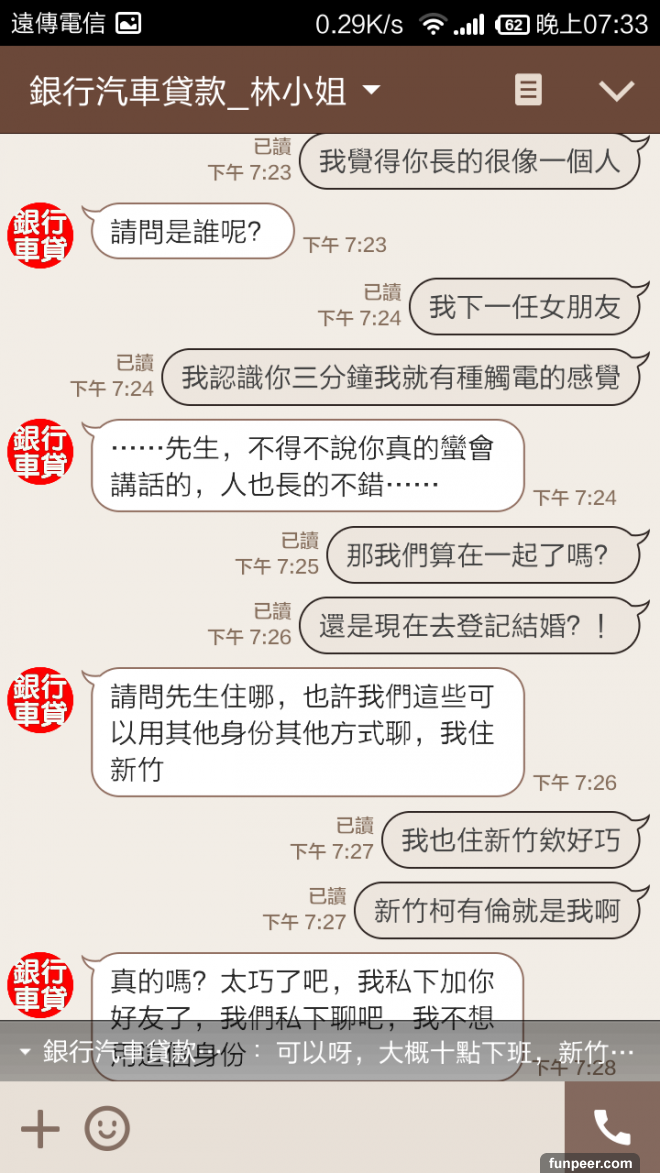Screen dimensions: 660x1173
Task: Start a voice call with phone button
Action: click(612, 1127)
